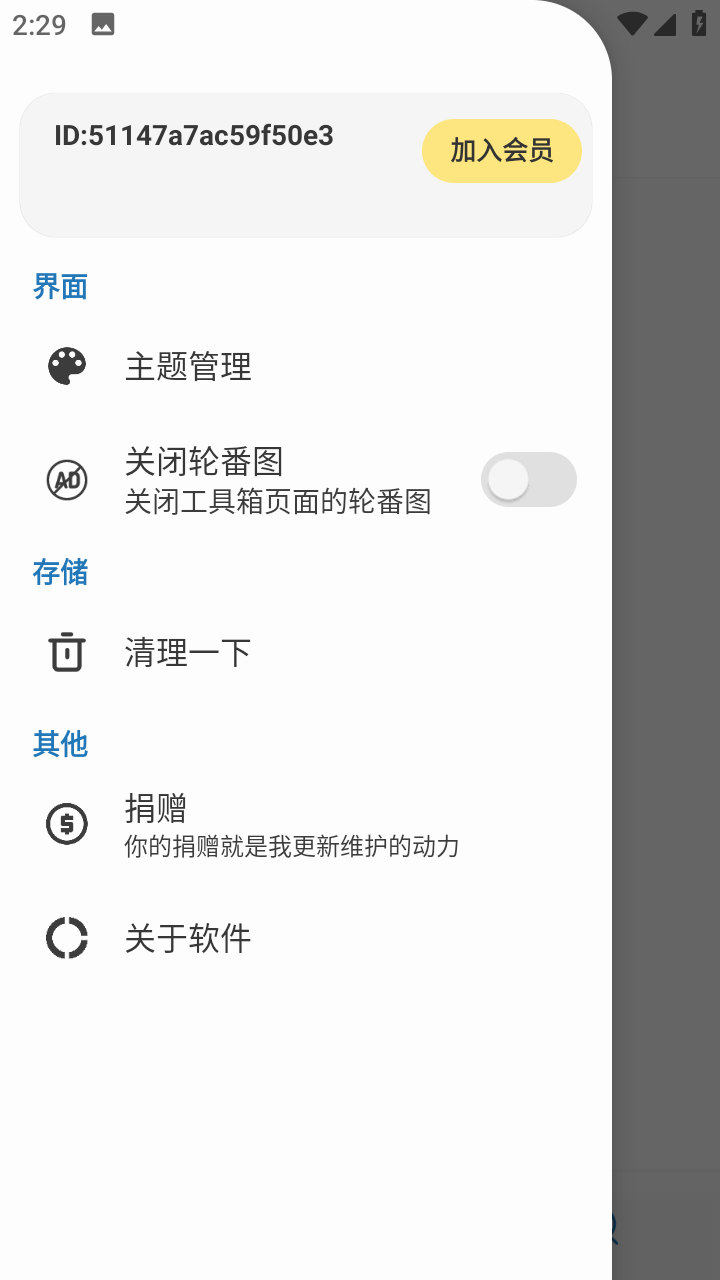The height and width of the screenshot is (1280, 720).
Task: Tap the image icon in the status bar
Action: click(x=103, y=22)
